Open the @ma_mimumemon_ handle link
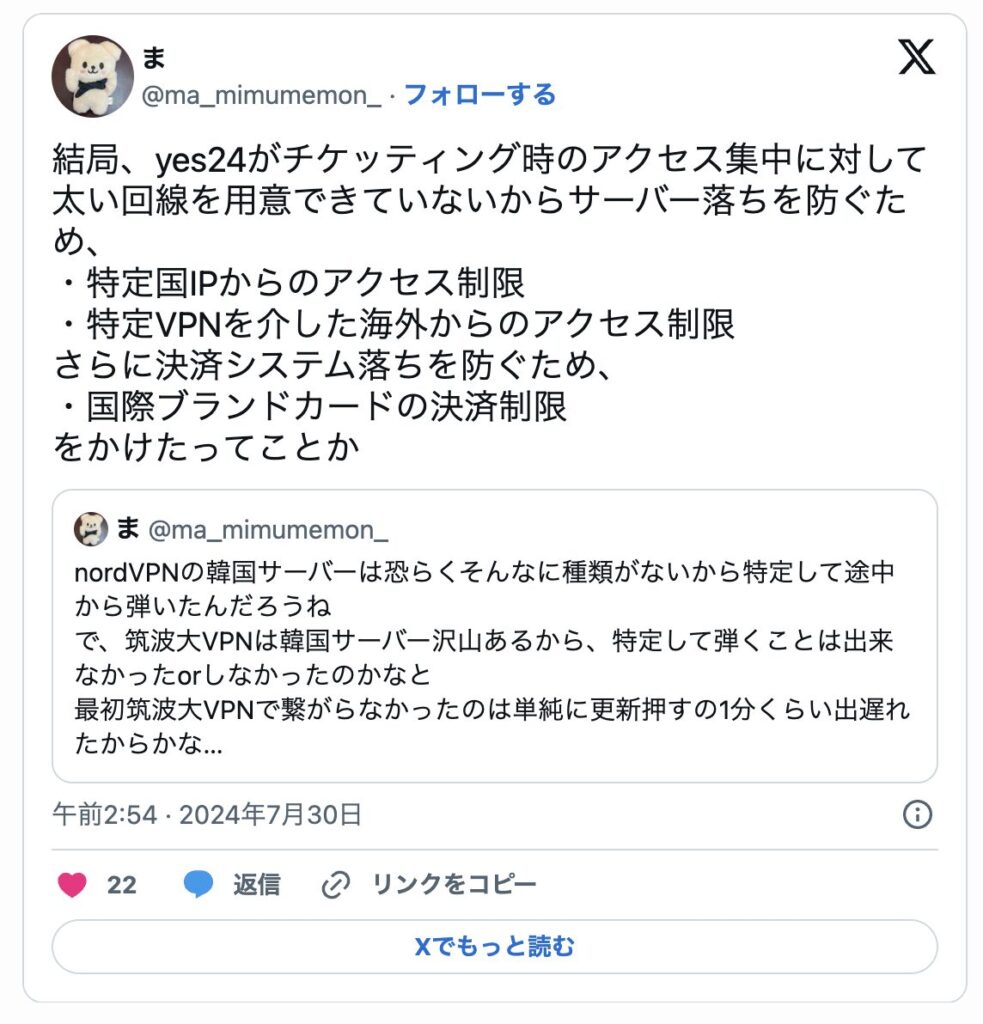This screenshot has width=983, height=1024. [x=261, y=96]
